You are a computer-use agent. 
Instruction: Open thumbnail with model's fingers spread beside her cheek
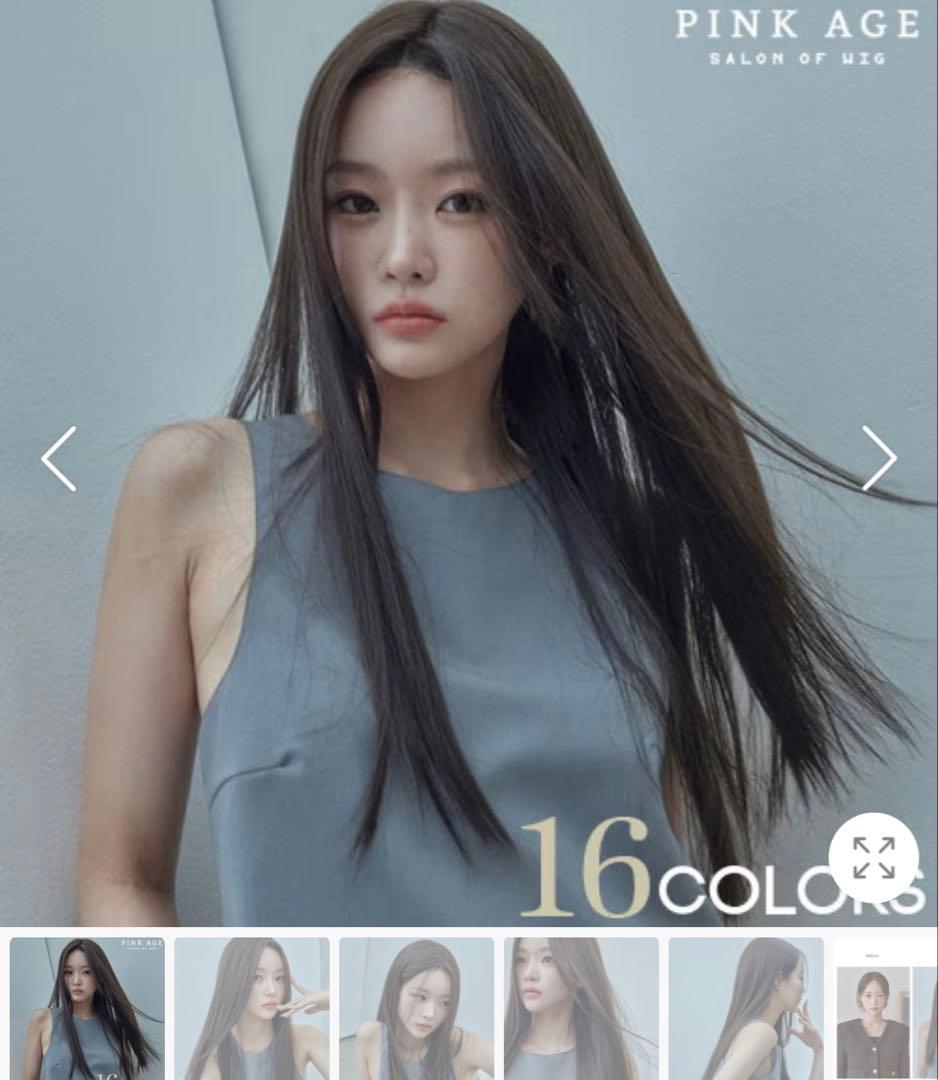(252, 1008)
